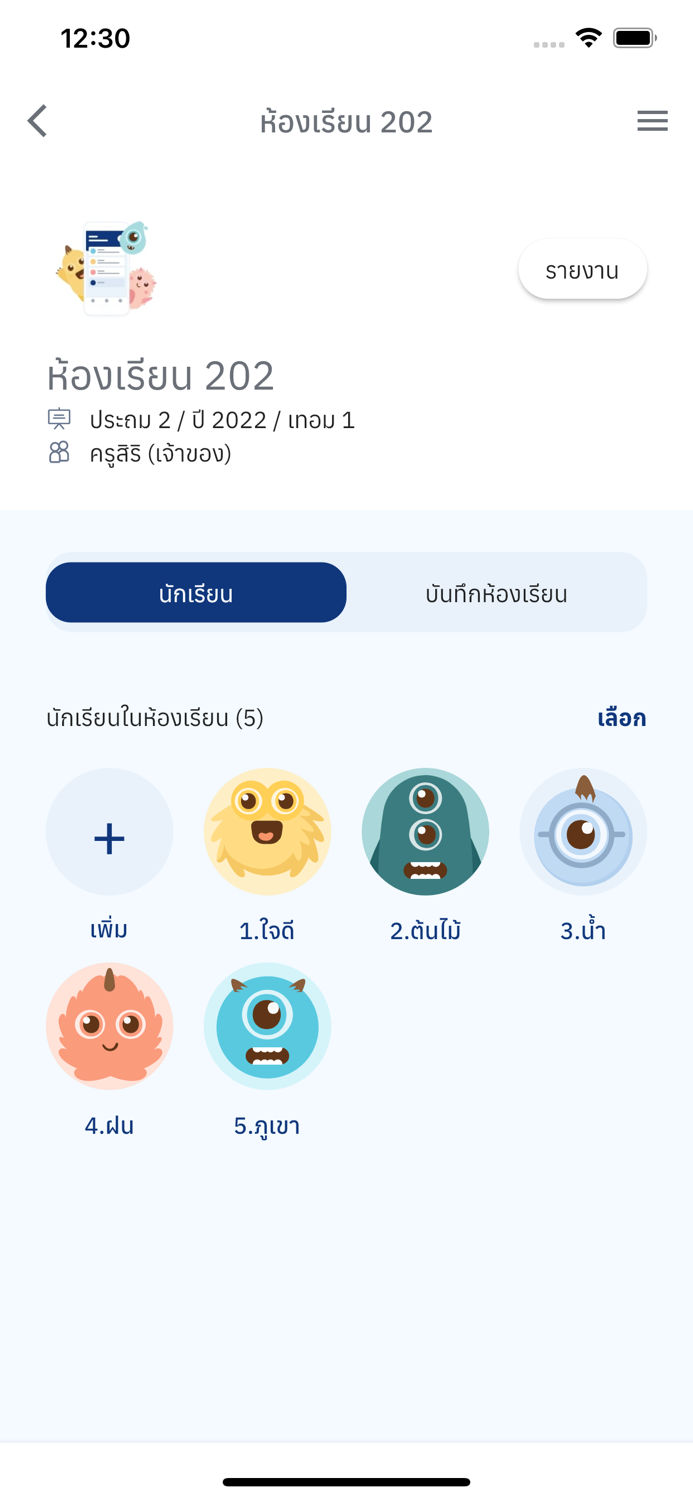Tap เลือก to select students

point(621,718)
